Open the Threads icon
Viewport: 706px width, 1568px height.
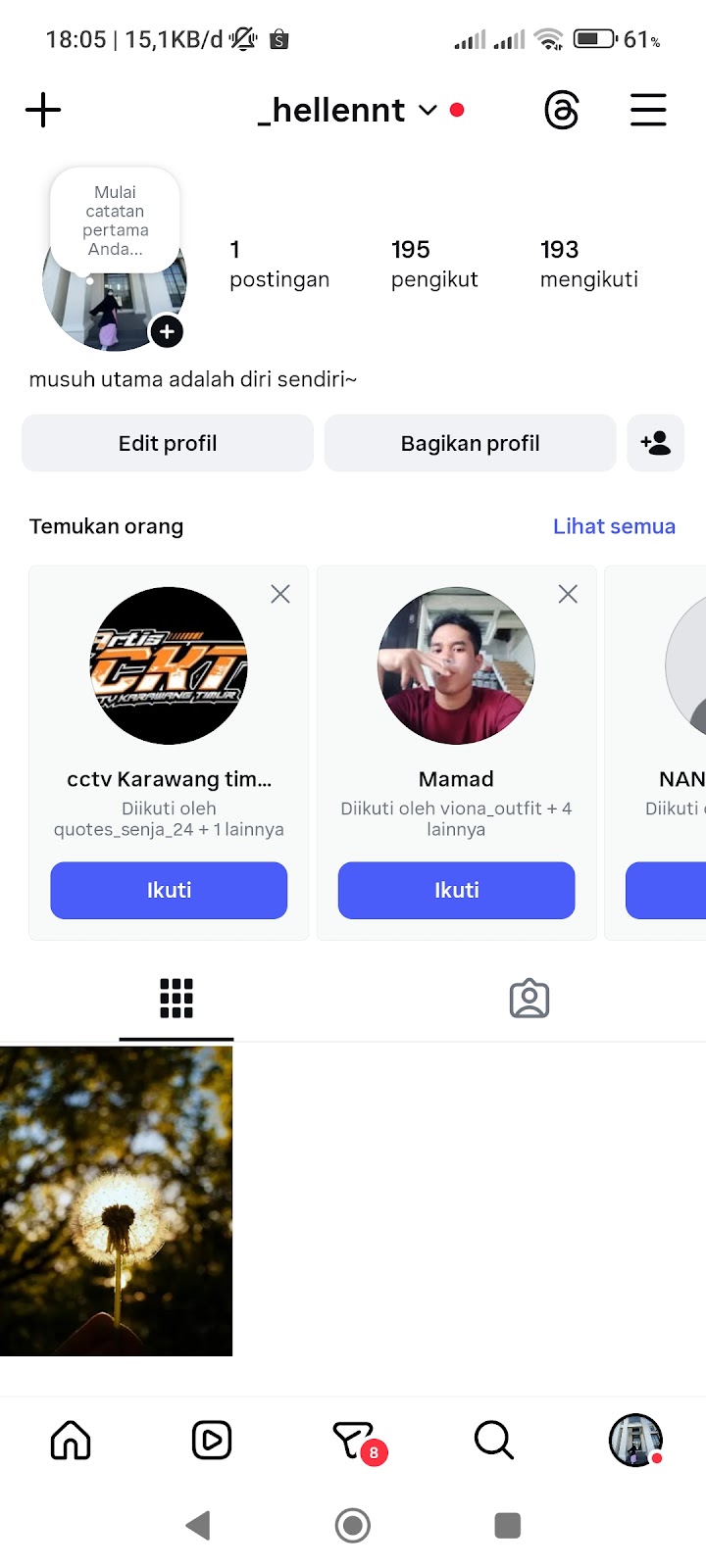(x=562, y=110)
